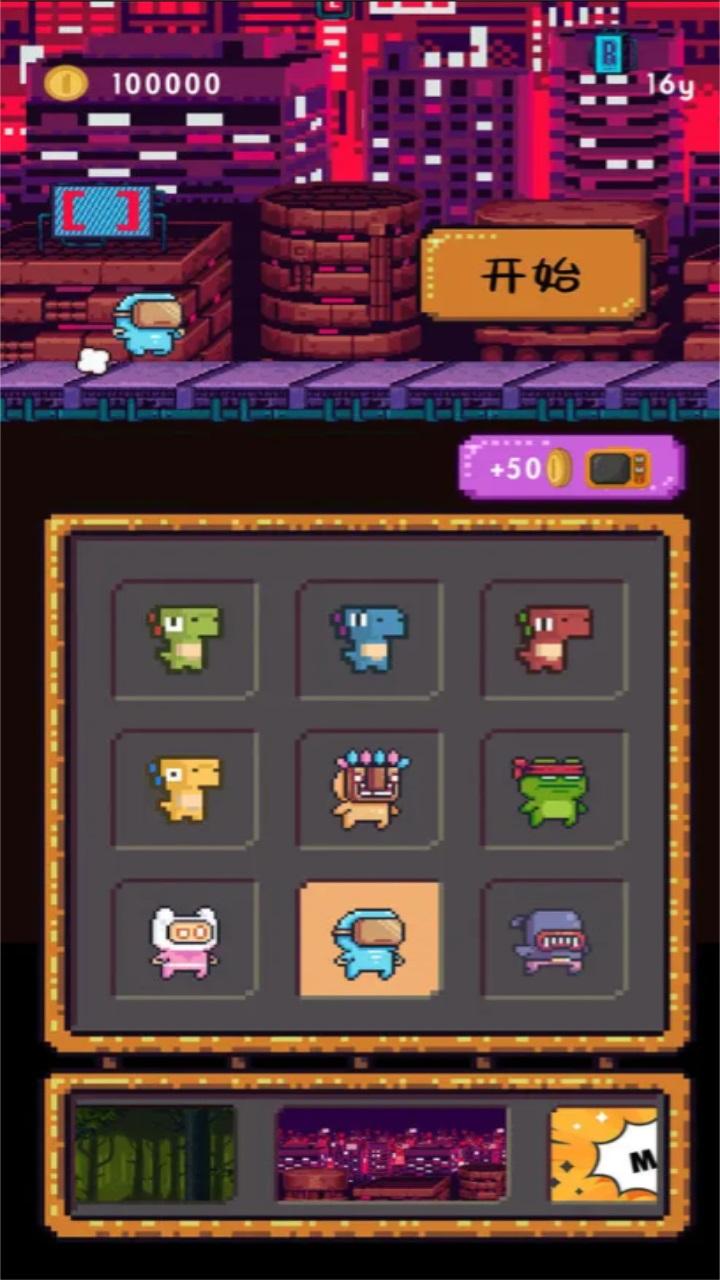Select the green dinosaur character
The height and width of the screenshot is (1280, 720).
click(x=184, y=640)
